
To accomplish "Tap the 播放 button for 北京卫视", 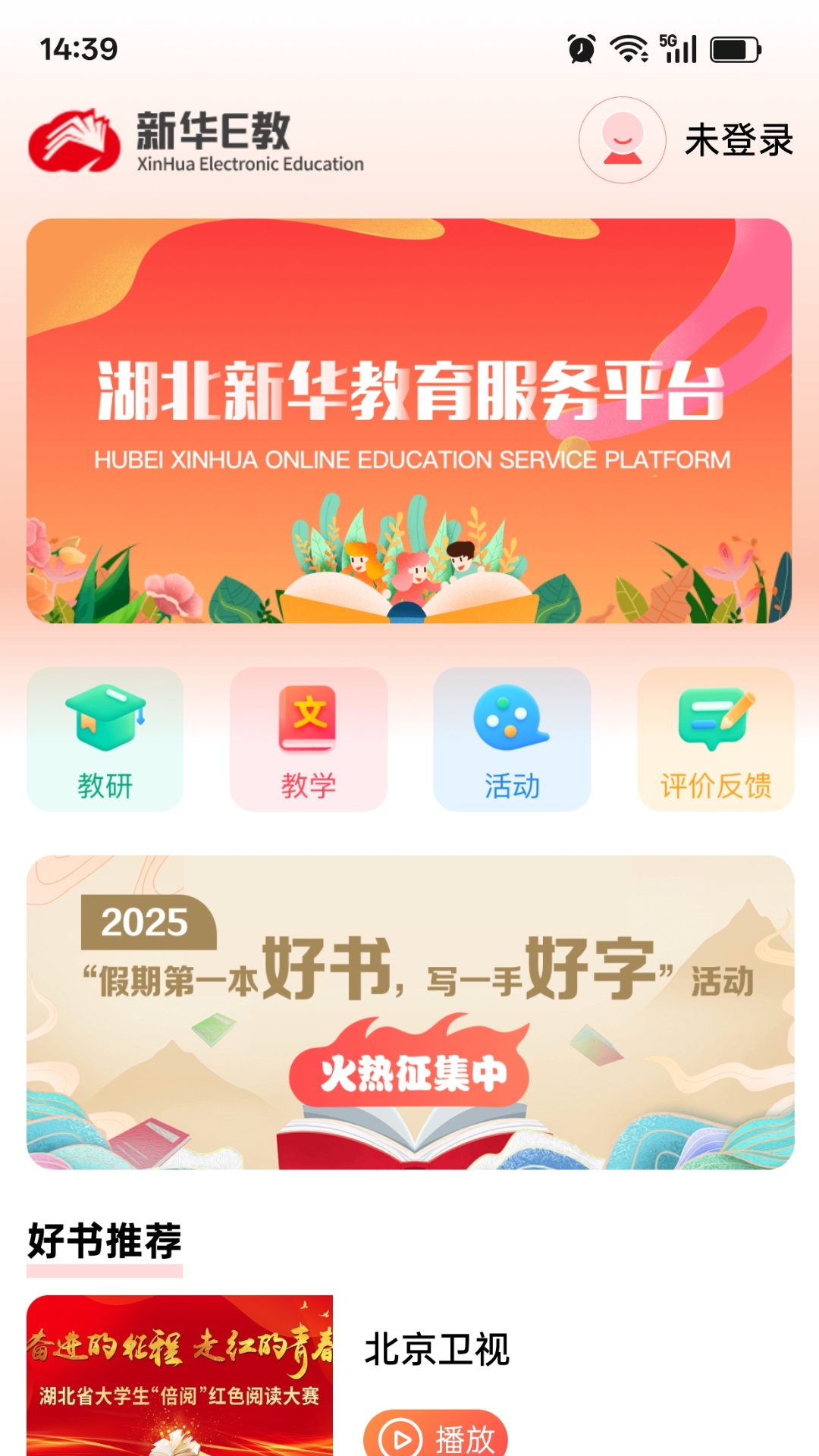I will point(435,1436).
